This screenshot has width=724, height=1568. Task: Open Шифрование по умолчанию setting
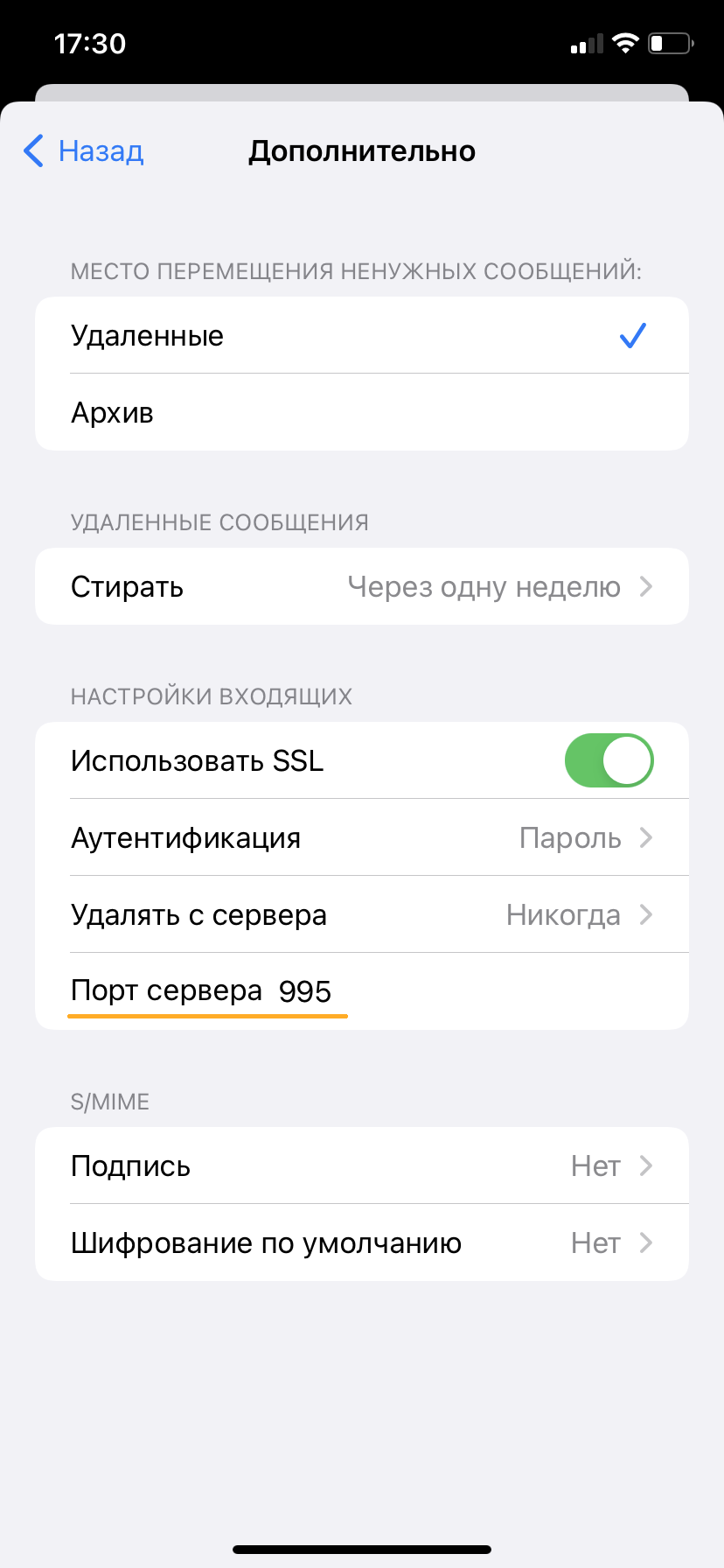pyautogui.click(x=362, y=1242)
